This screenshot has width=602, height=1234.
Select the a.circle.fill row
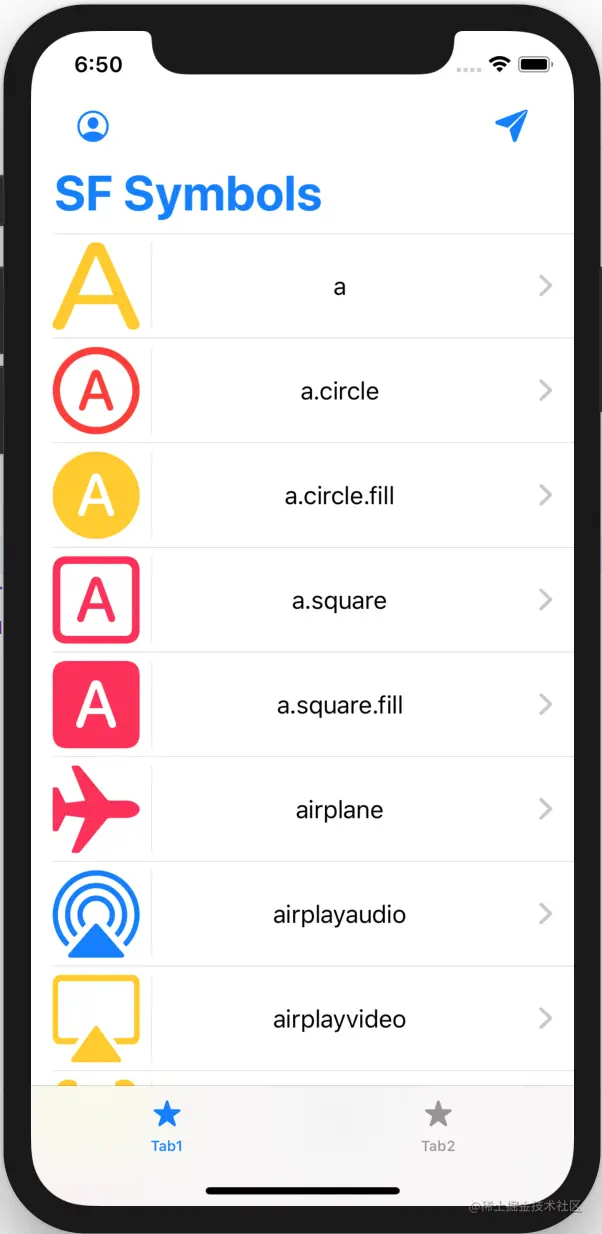coord(340,496)
